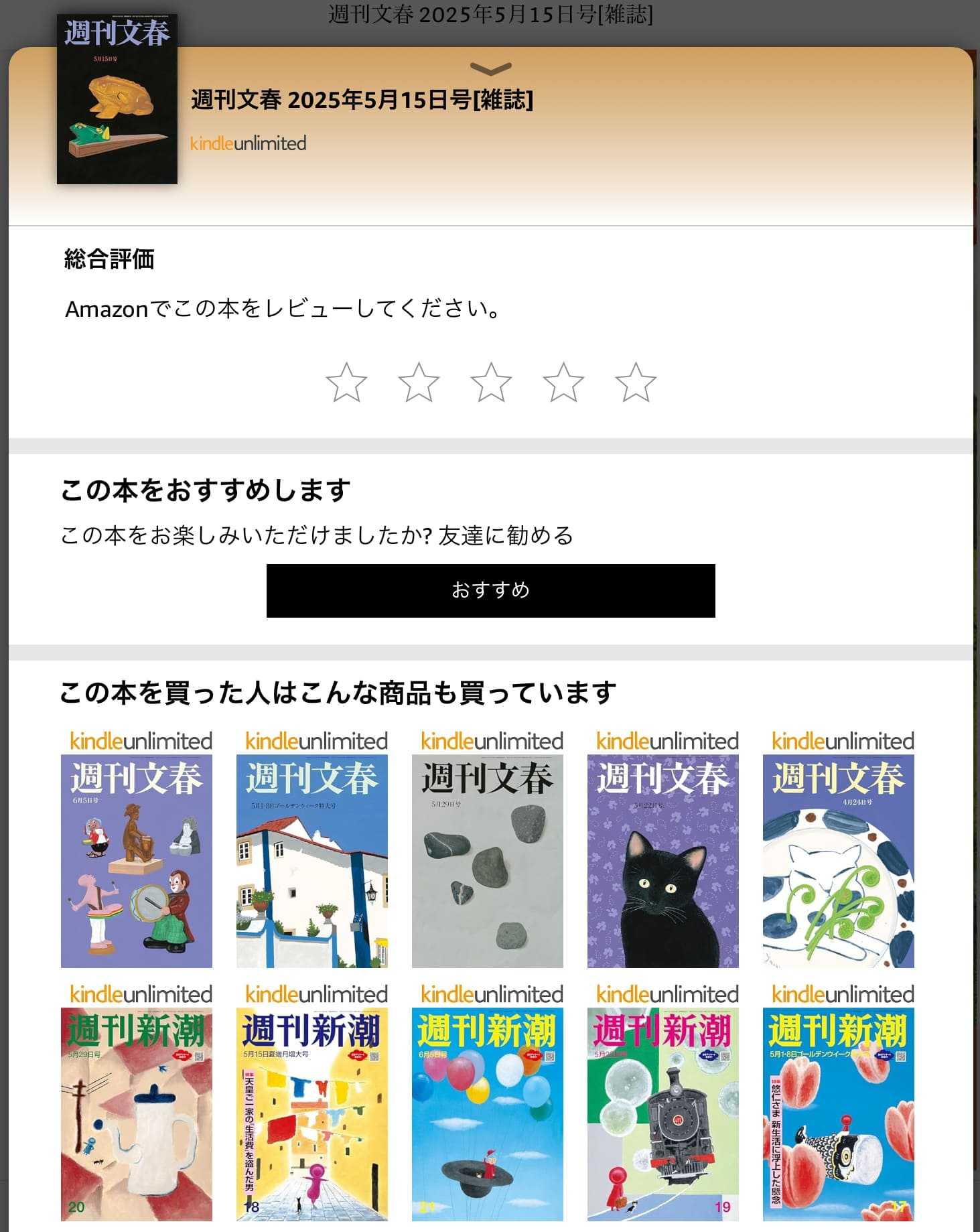The height and width of the screenshot is (1232, 980).
Task: Give a two-star rating
Action: coord(419,383)
